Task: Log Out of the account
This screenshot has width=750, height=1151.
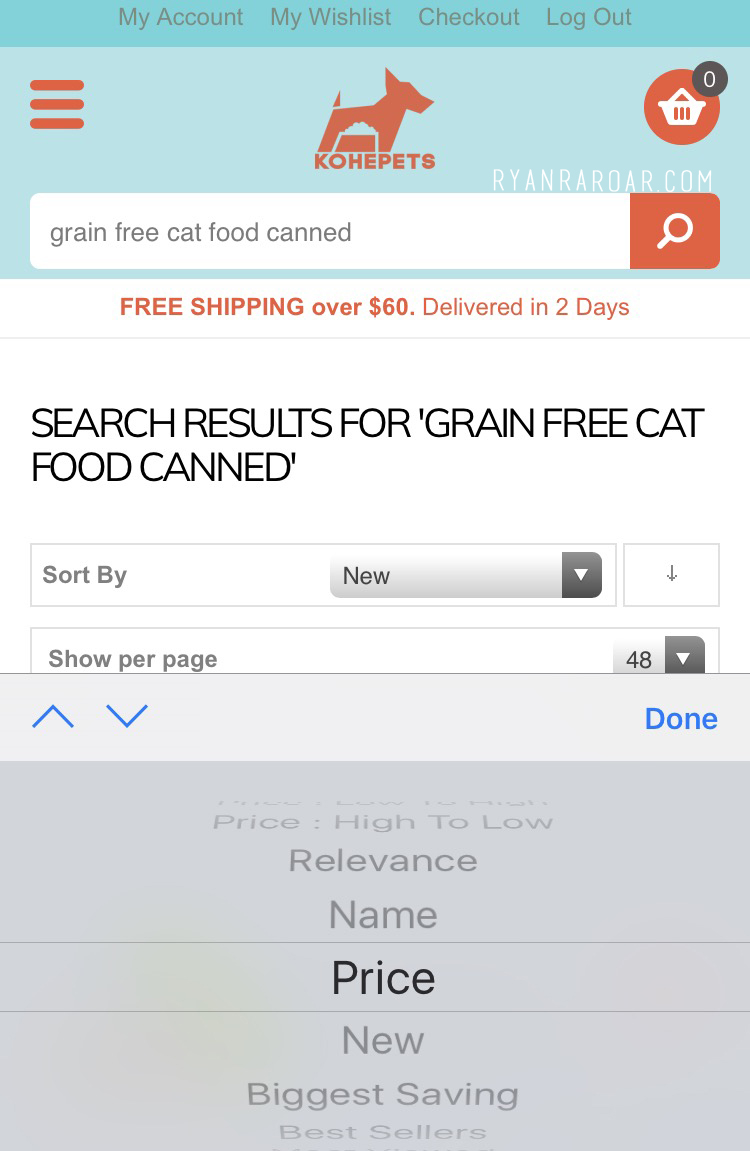Action: (x=589, y=17)
